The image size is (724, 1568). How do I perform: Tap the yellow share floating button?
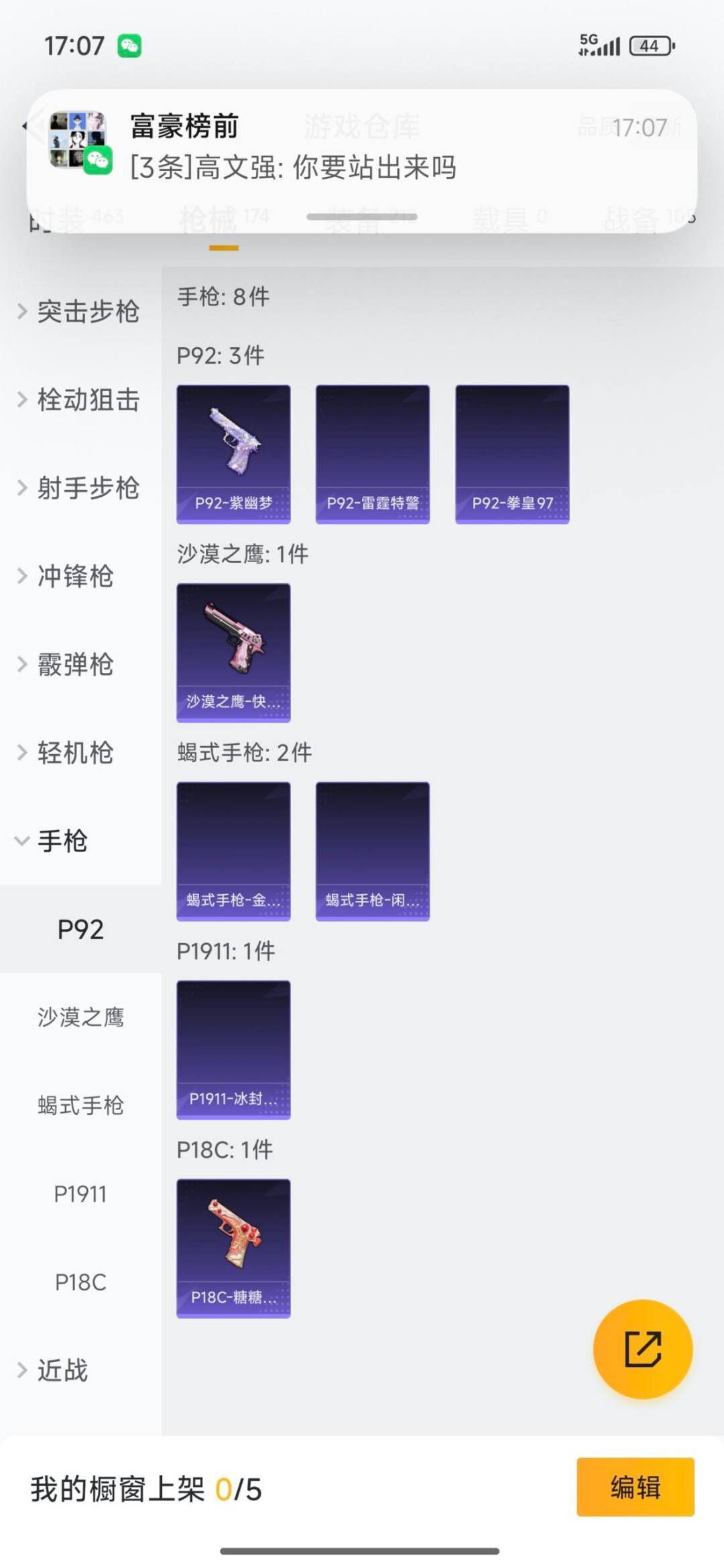(642, 1349)
